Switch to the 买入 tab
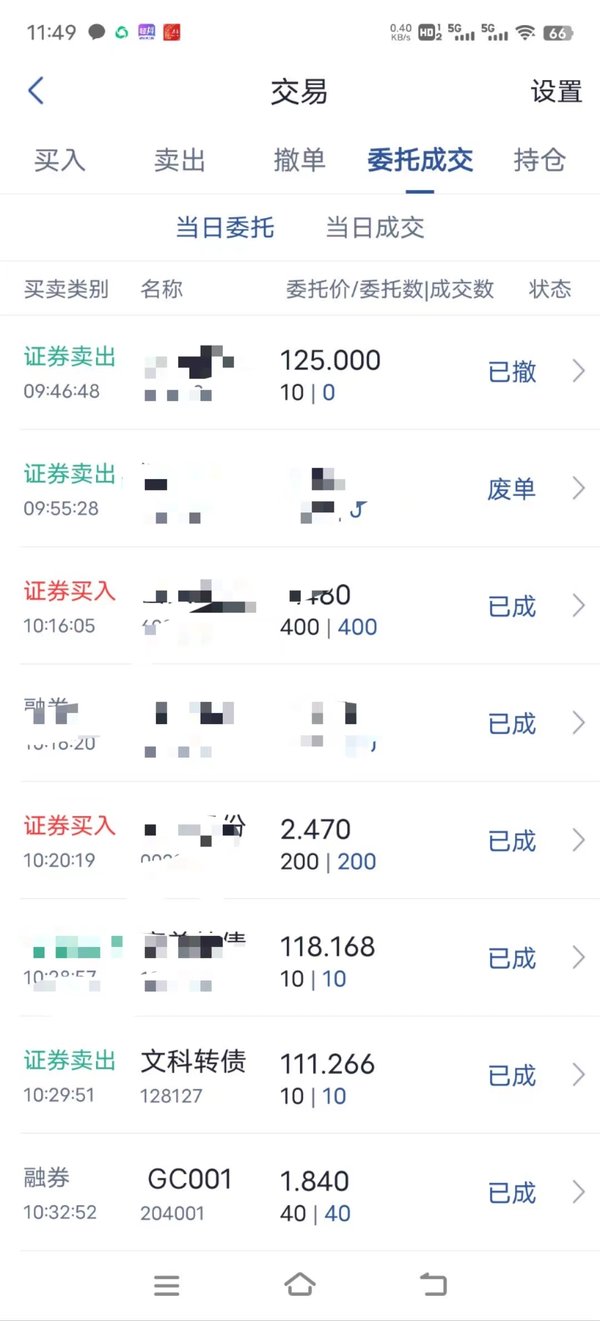The width and height of the screenshot is (600, 1321). point(60,160)
